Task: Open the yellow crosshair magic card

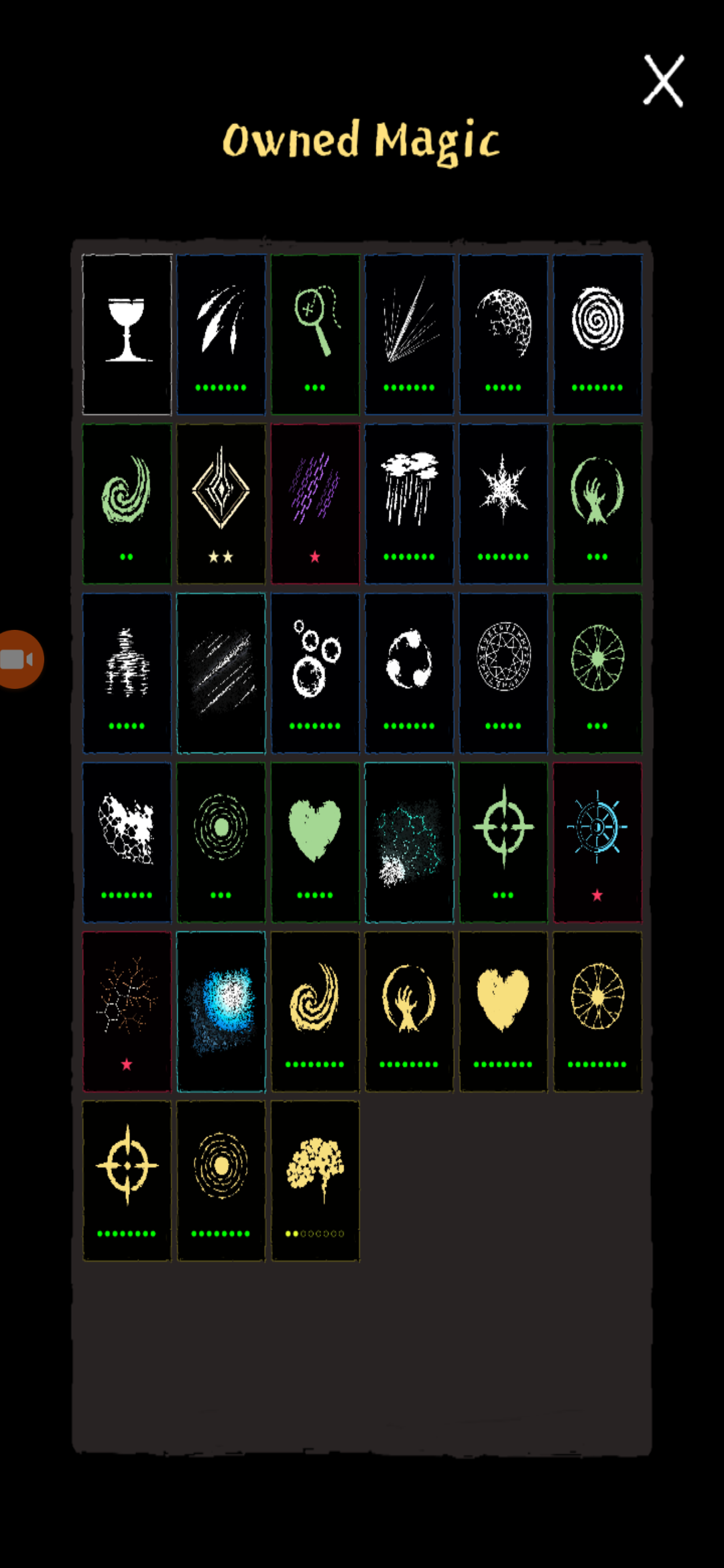Action: coord(127,1180)
